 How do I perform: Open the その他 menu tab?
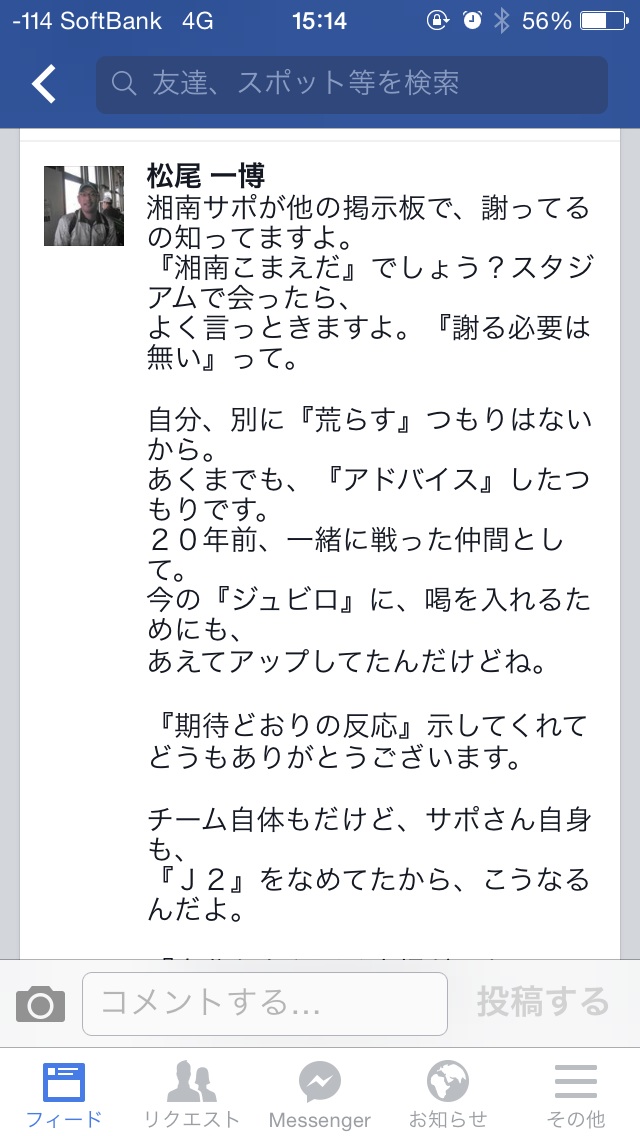pos(576,1095)
